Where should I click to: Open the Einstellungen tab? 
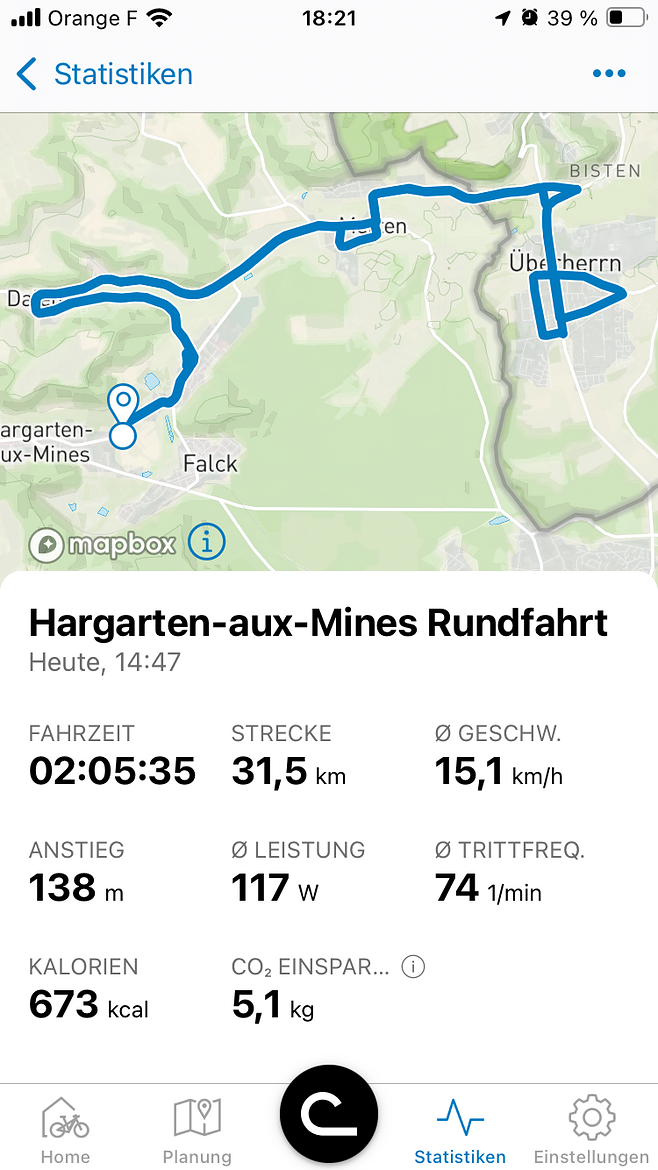click(x=591, y=1130)
